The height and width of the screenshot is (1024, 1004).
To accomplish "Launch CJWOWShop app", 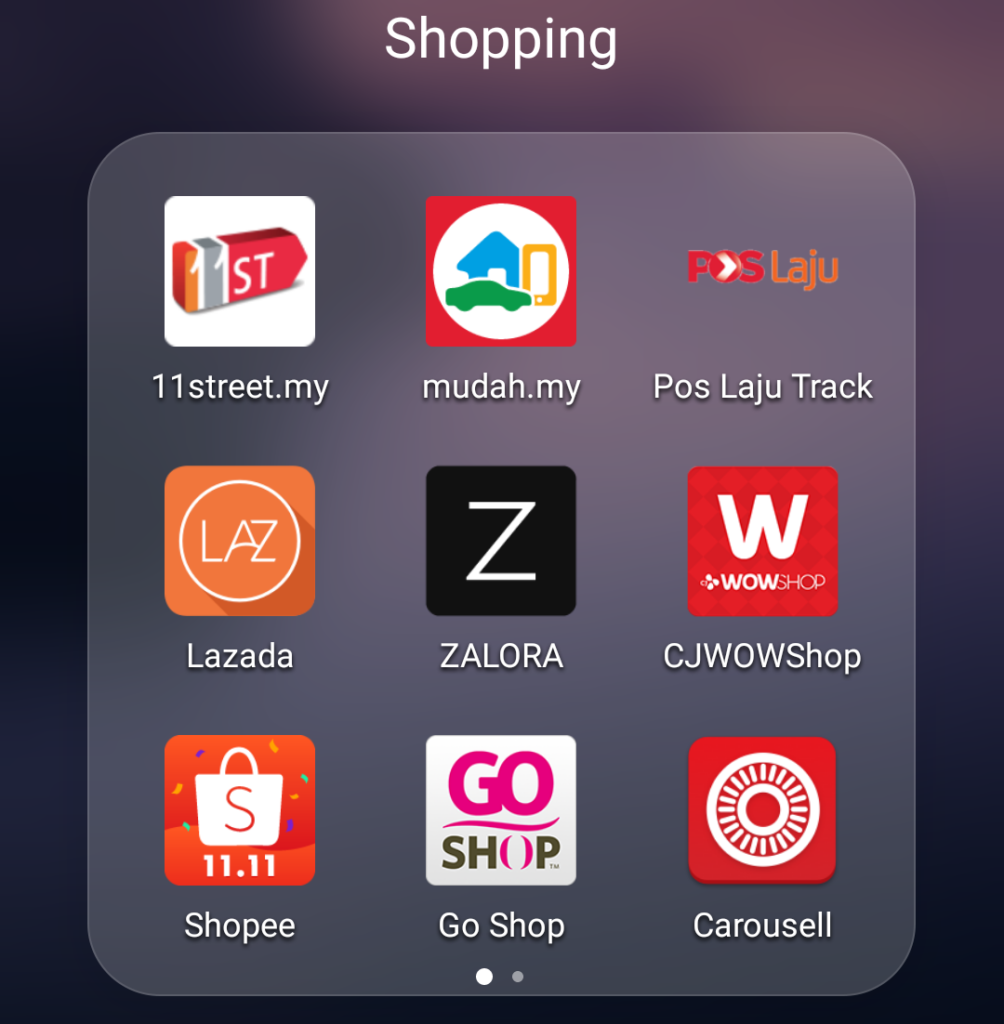I will click(x=762, y=541).
